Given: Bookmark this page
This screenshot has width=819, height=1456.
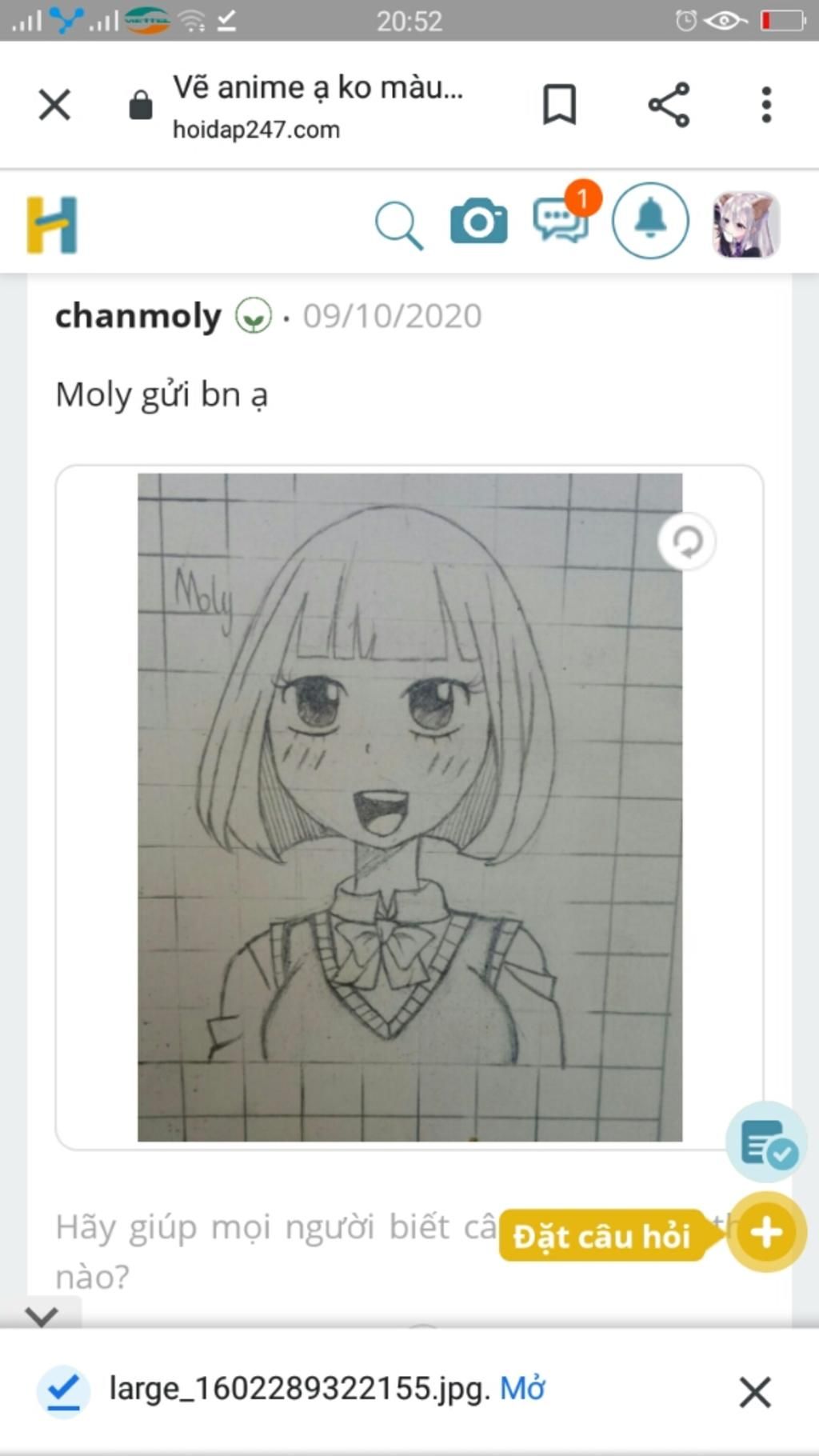Looking at the screenshot, I should pos(559,105).
